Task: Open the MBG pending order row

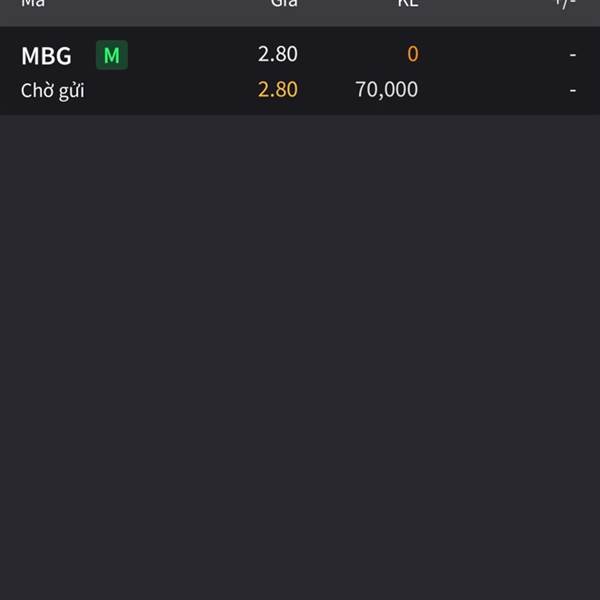Action: point(299,71)
